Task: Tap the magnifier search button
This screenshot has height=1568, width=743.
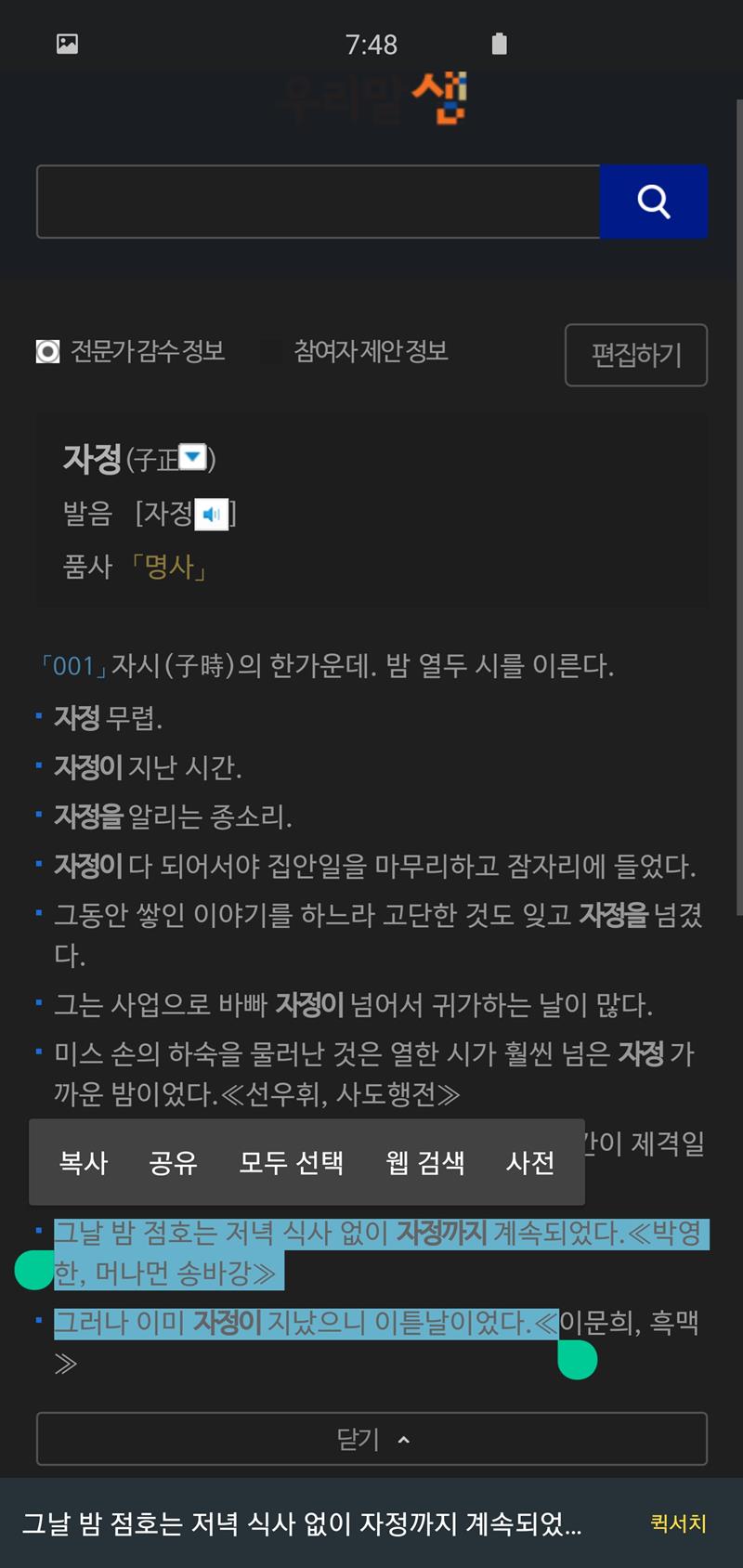Action: [654, 202]
